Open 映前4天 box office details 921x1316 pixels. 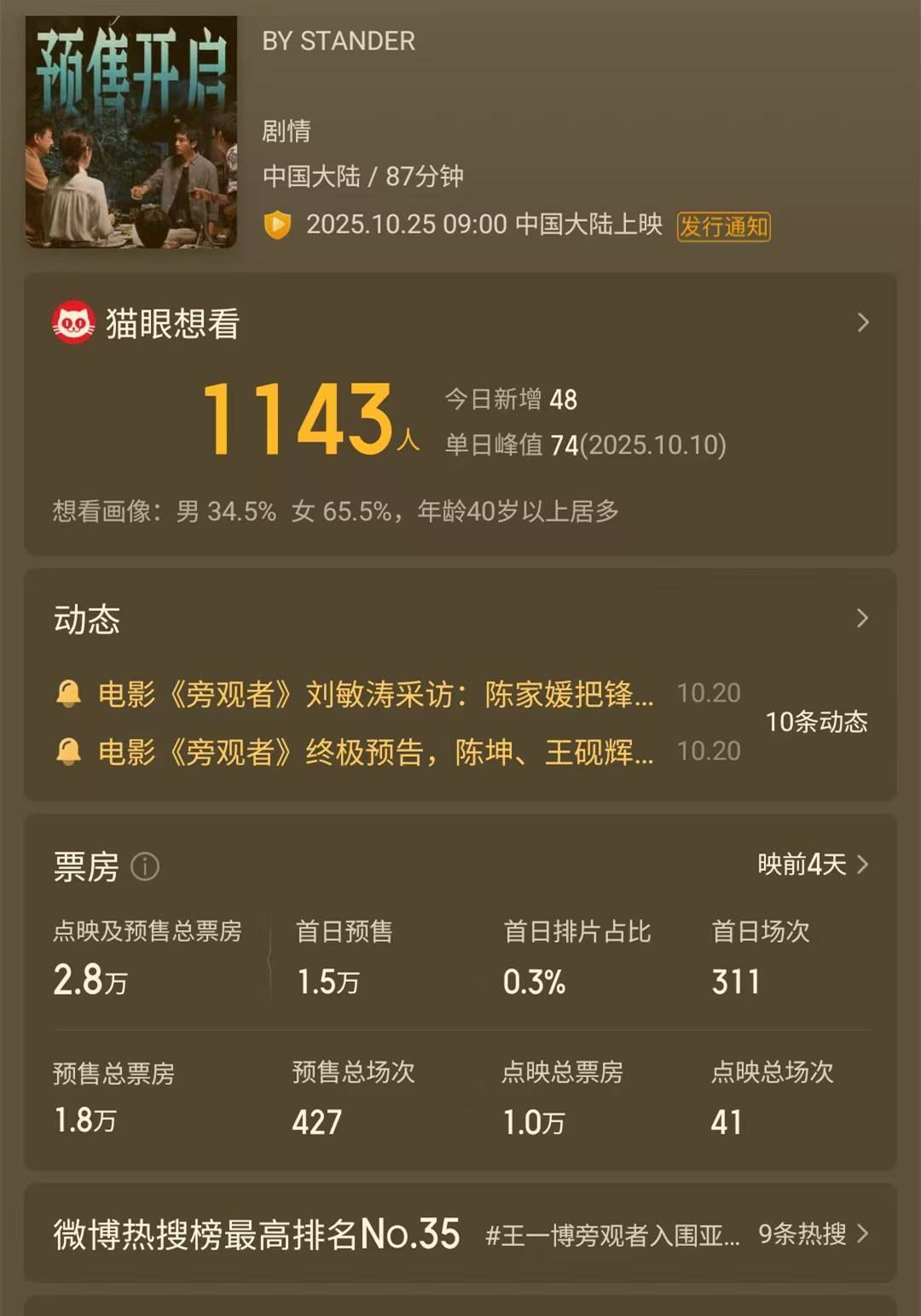point(813,865)
